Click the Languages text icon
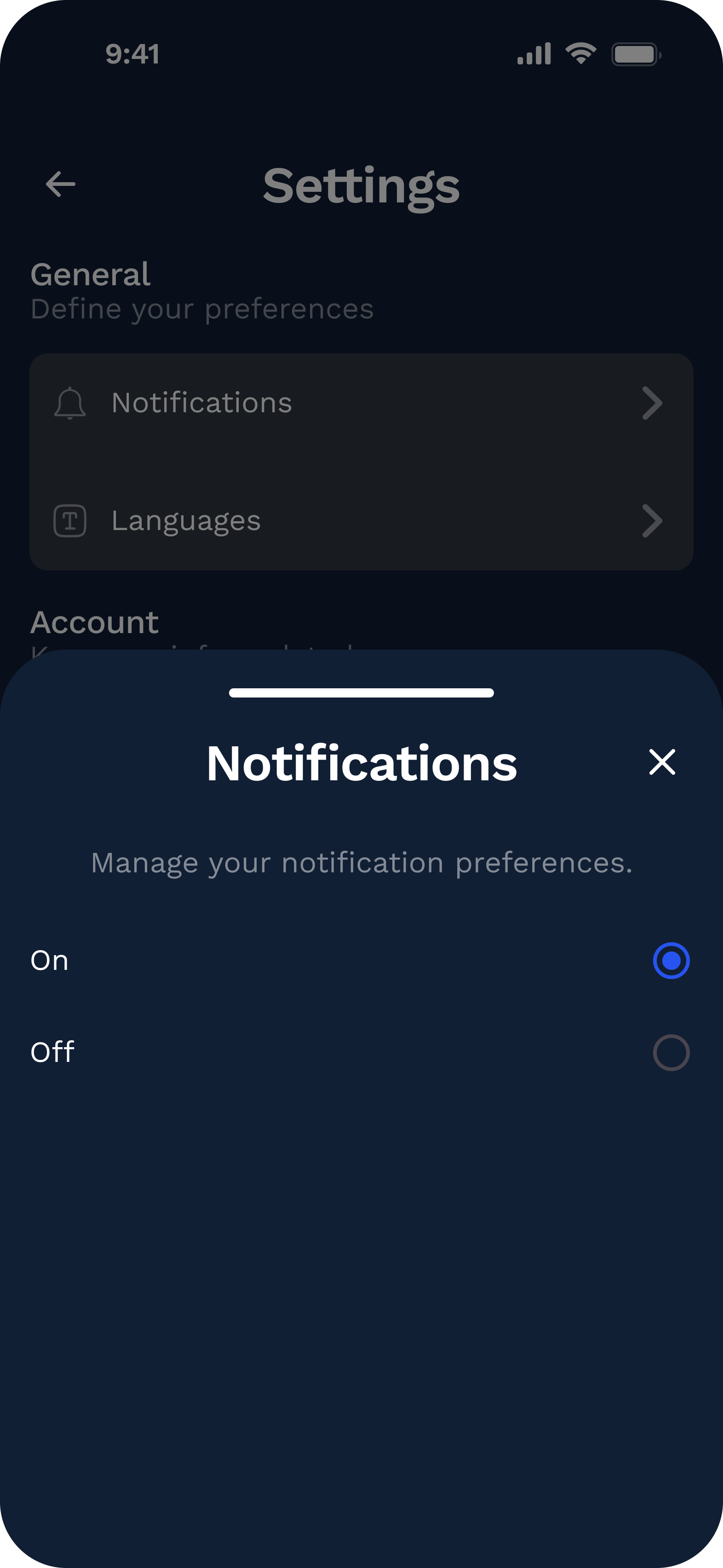This screenshot has width=723, height=1568. pyautogui.click(x=69, y=520)
